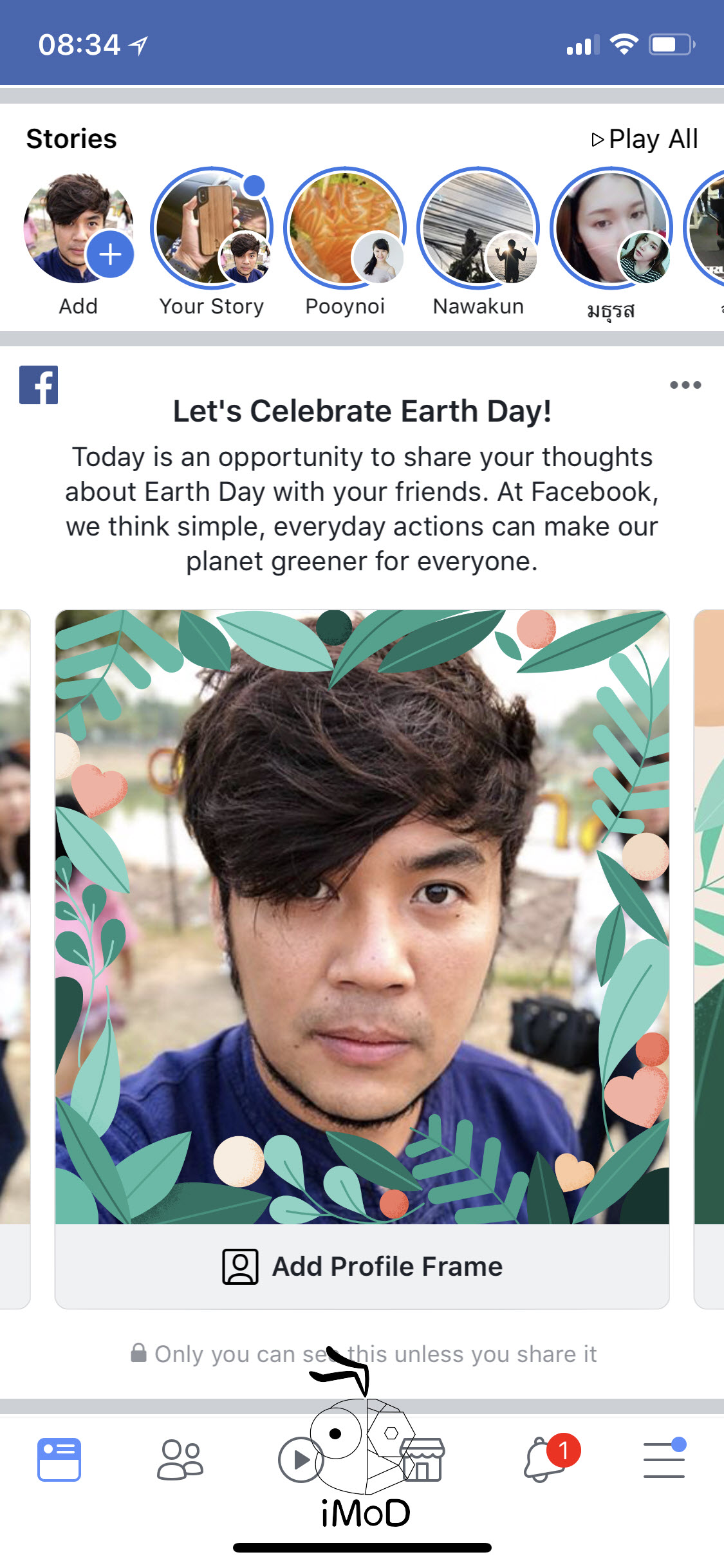This screenshot has width=724, height=1568.
Task: Open the Marketplace tab
Action: (423, 1459)
